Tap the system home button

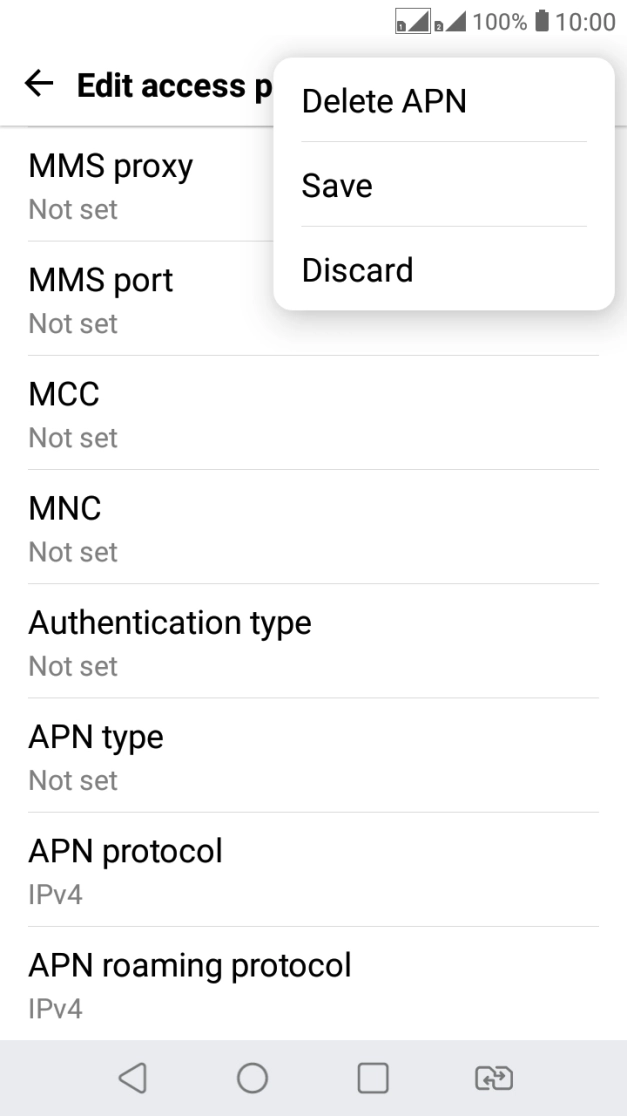(253, 1078)
